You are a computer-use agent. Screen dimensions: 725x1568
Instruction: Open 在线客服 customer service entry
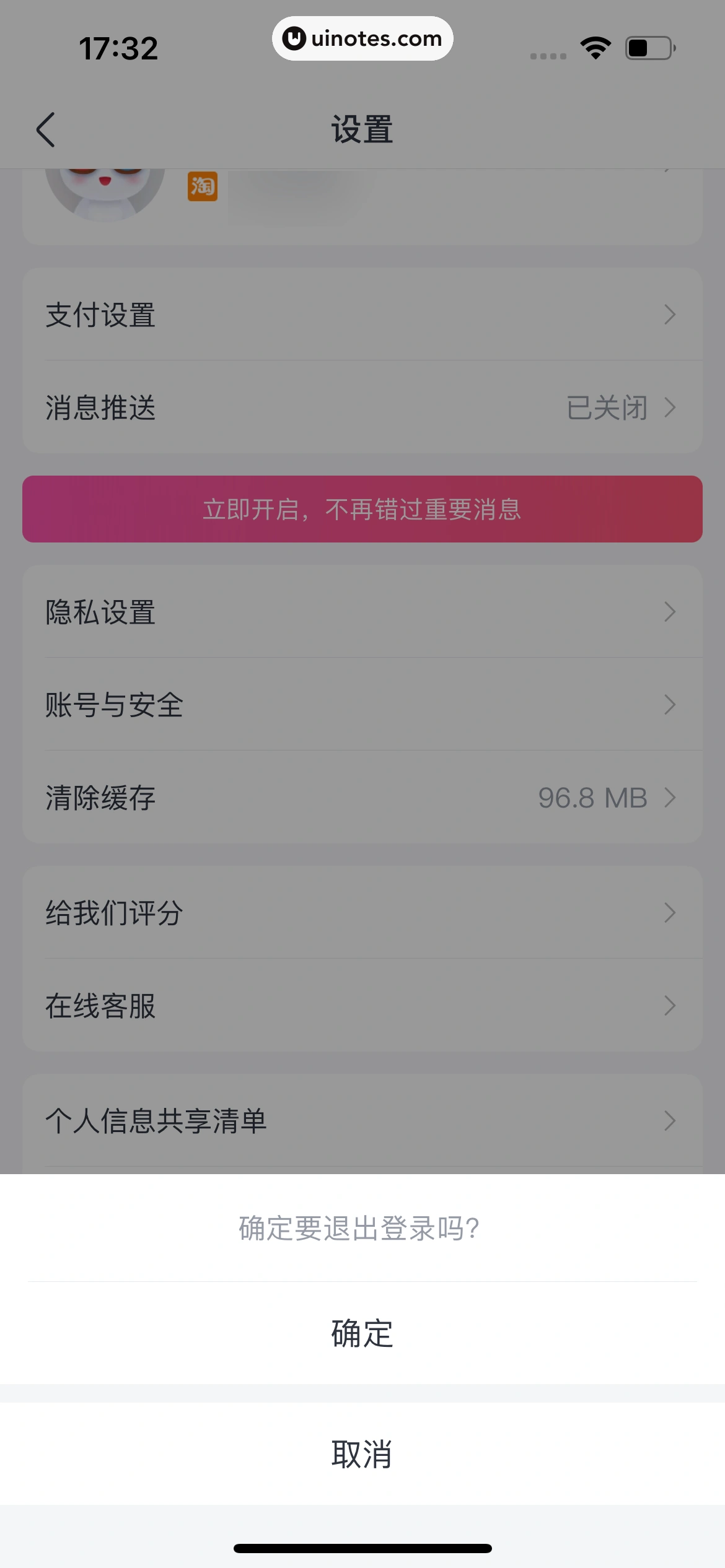pyautogui.click(x=362, y=1005)
